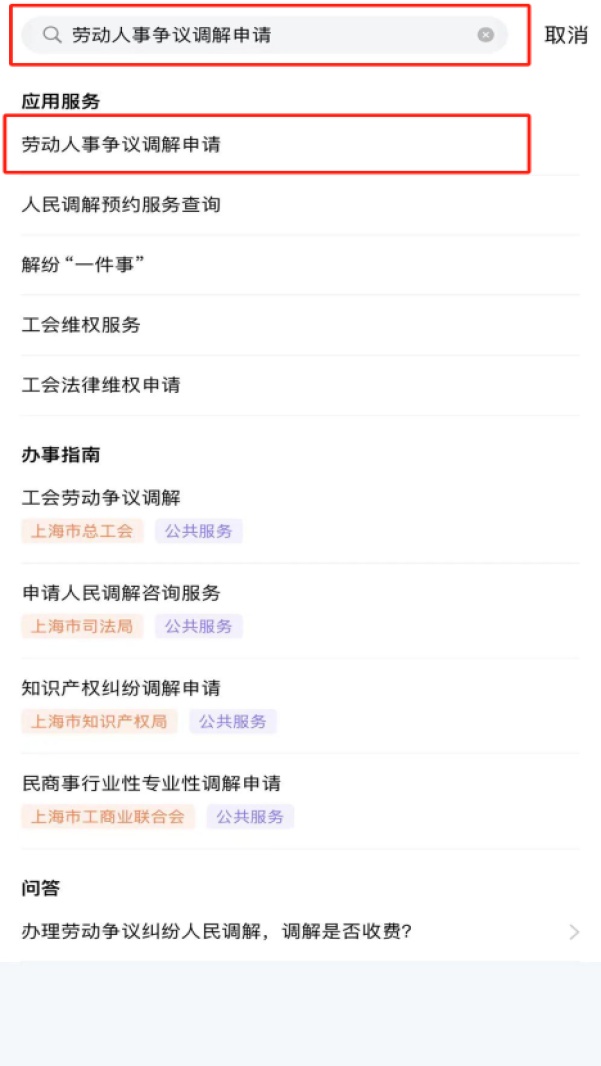This screenshot has width=601, height=1066.
Task: Open the 申请人民调解咨询服务 guide
Action: (121, 593)
